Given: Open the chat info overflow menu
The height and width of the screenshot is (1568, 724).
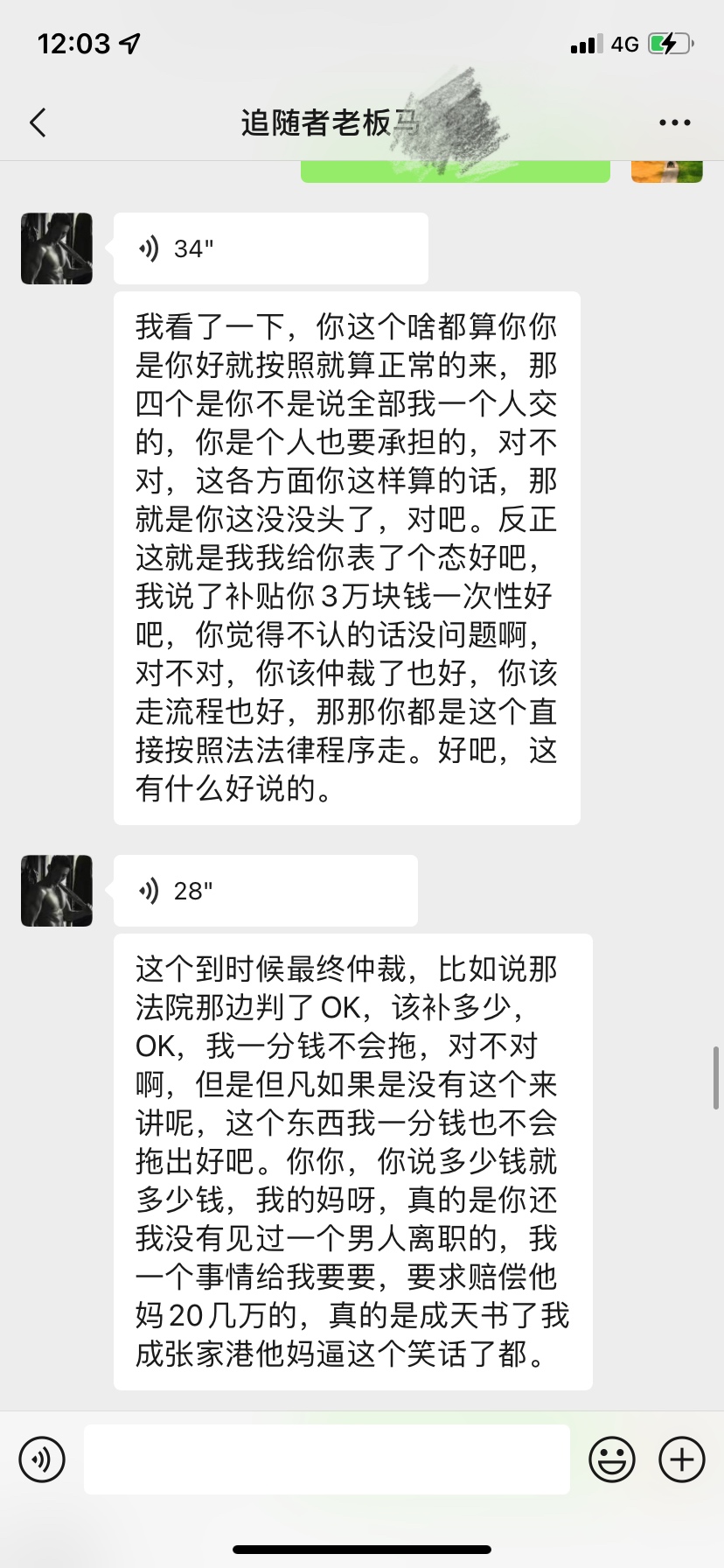Looking at the screenshot, I should click(674, 123).
